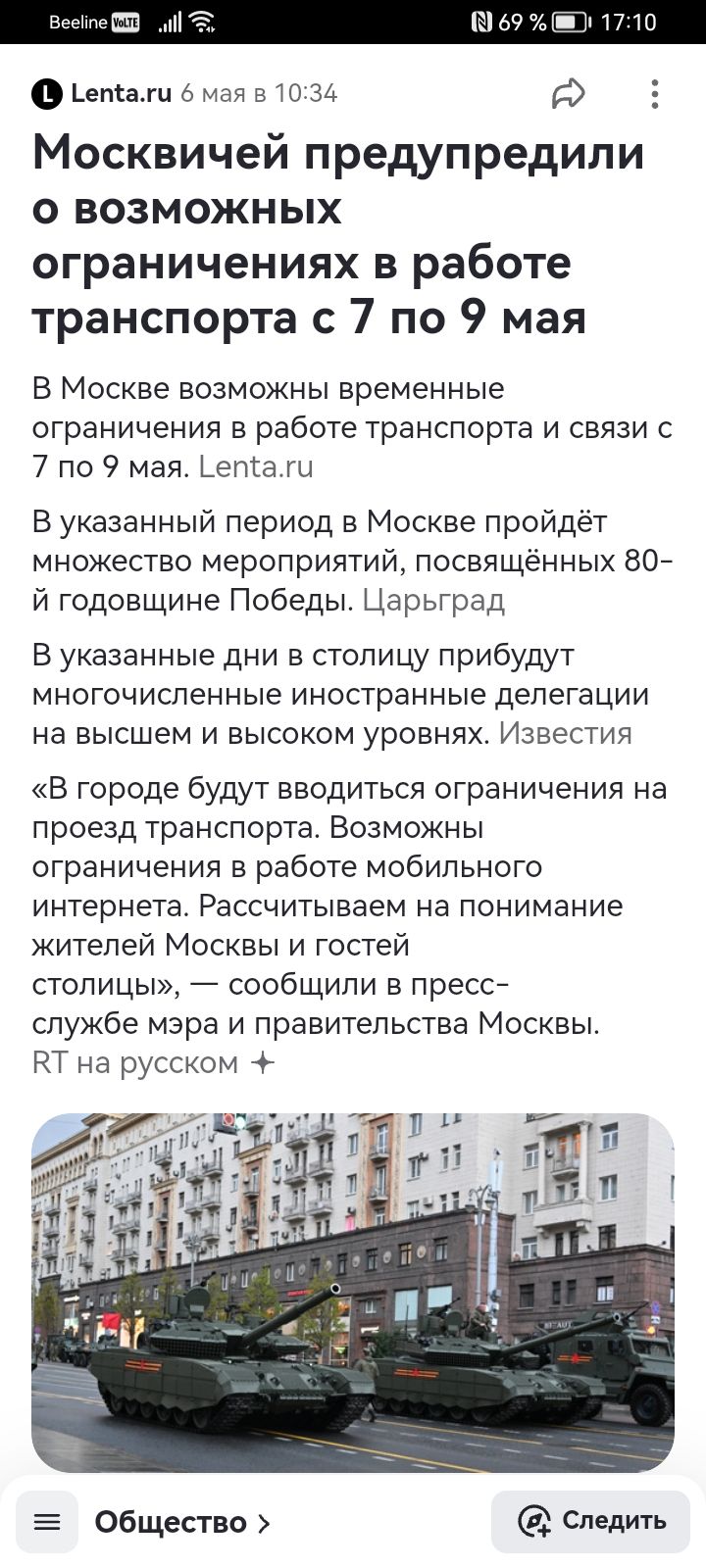706x1568 pixels.
Task: Open the article headline about Moscow transport
Action: (x=338, y=235)
